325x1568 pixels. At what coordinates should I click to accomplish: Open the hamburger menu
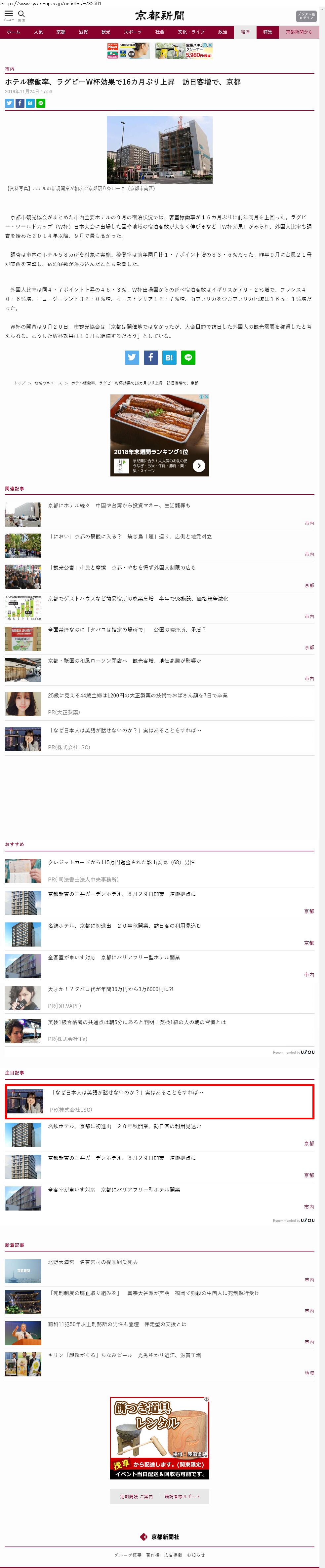click(x=9, y=14)
